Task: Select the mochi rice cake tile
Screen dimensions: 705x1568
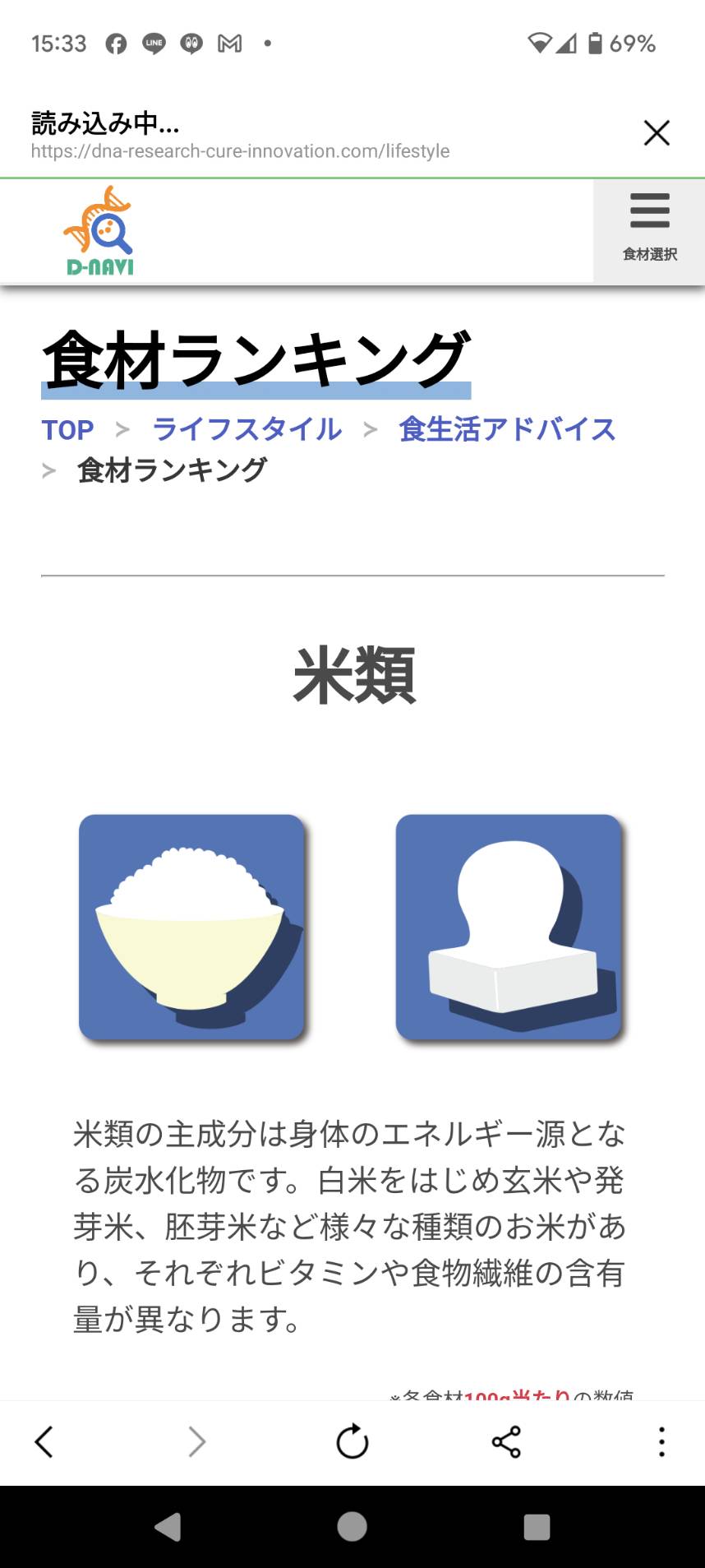Action: (x=509, y=928)
